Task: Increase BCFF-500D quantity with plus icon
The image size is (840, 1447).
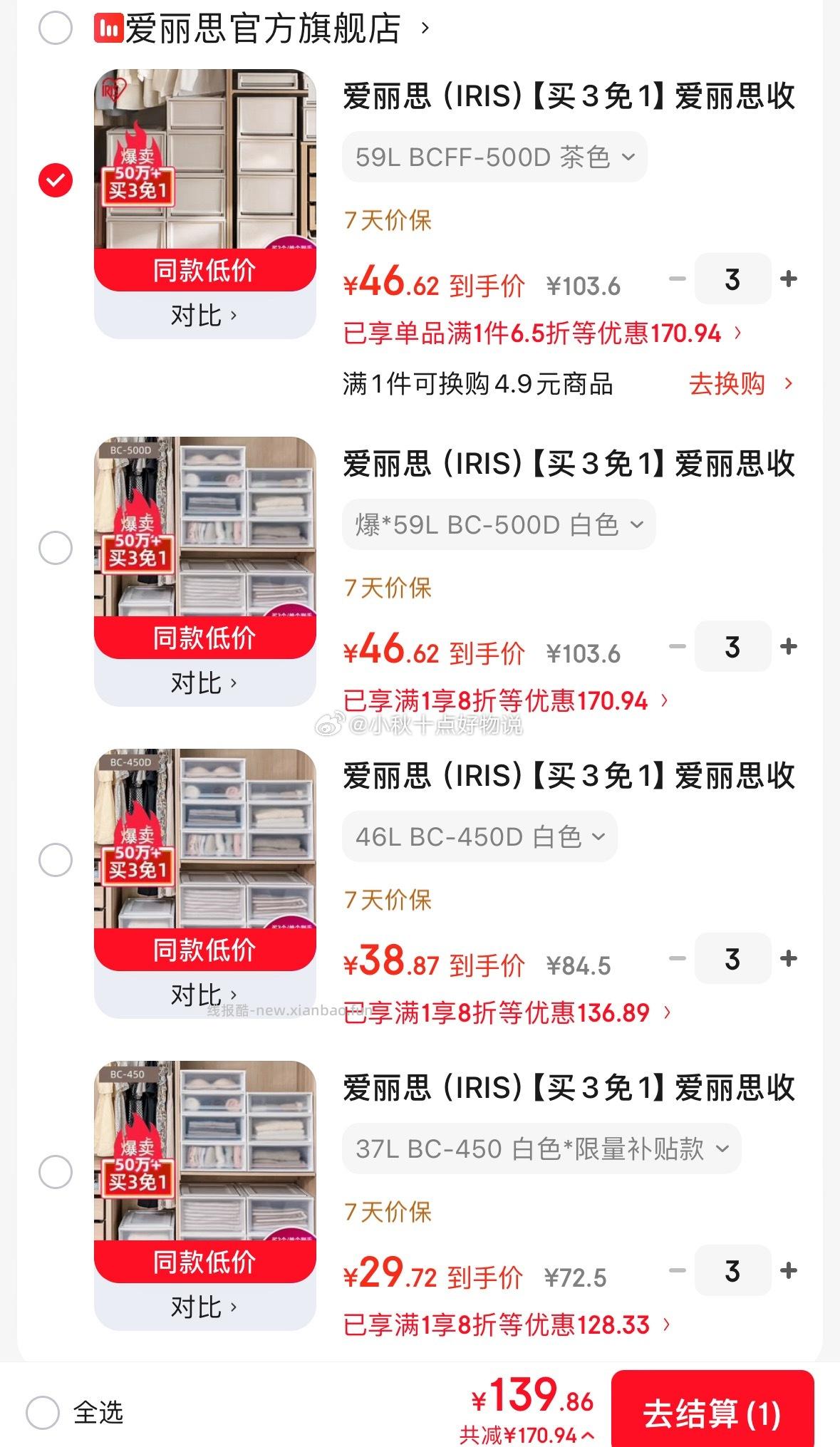Action: pos(788,279)
